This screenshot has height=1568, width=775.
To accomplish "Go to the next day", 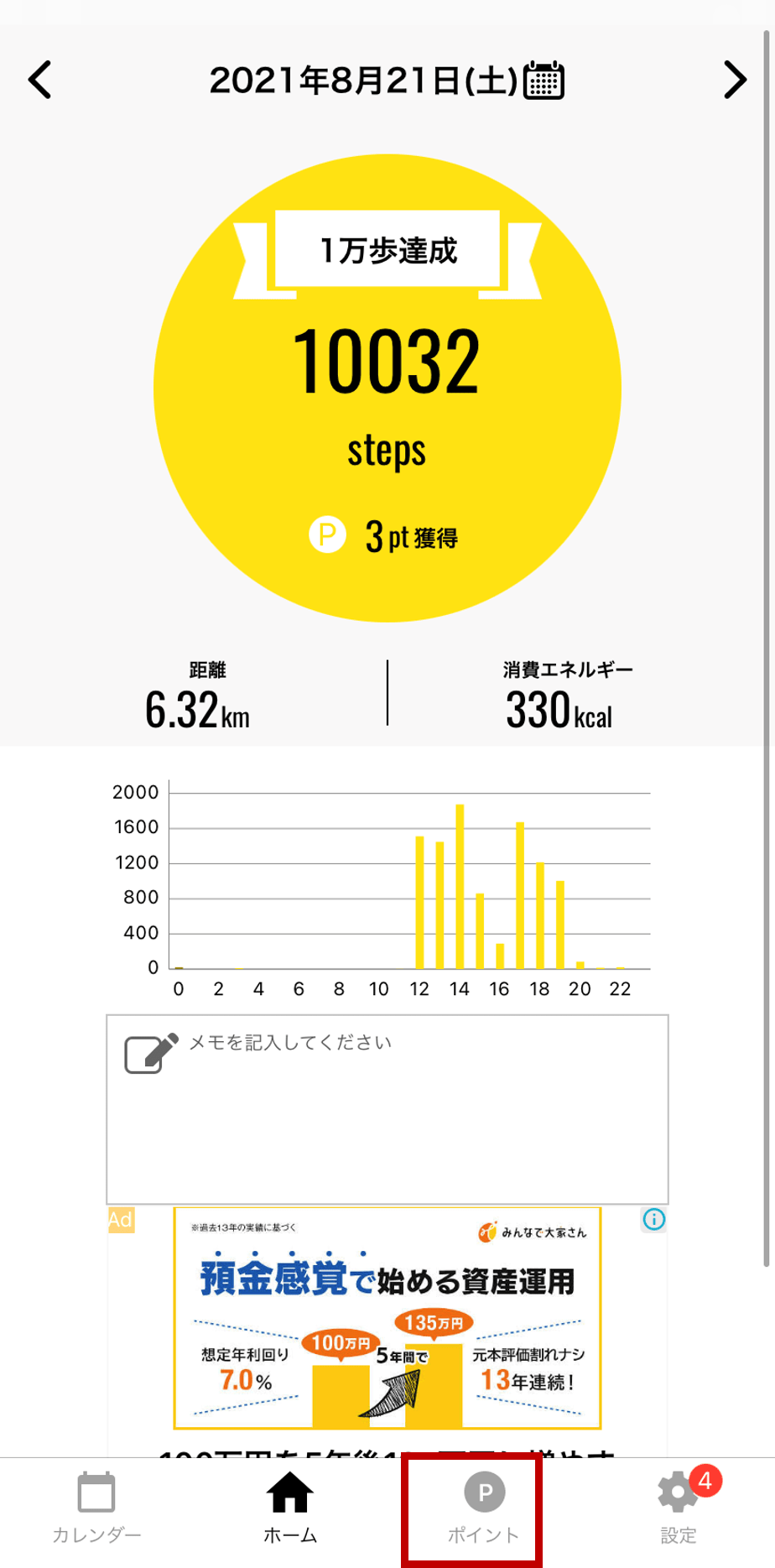I will [x=735, y=81].
